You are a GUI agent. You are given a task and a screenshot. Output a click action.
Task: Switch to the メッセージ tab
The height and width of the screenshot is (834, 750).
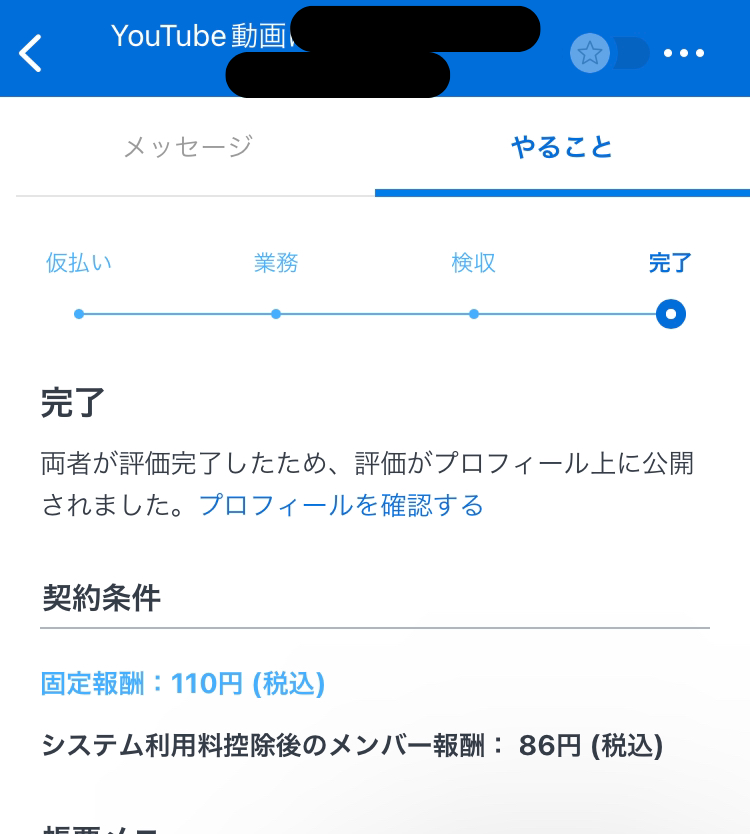pyautogui.click(x=188, y=147)
